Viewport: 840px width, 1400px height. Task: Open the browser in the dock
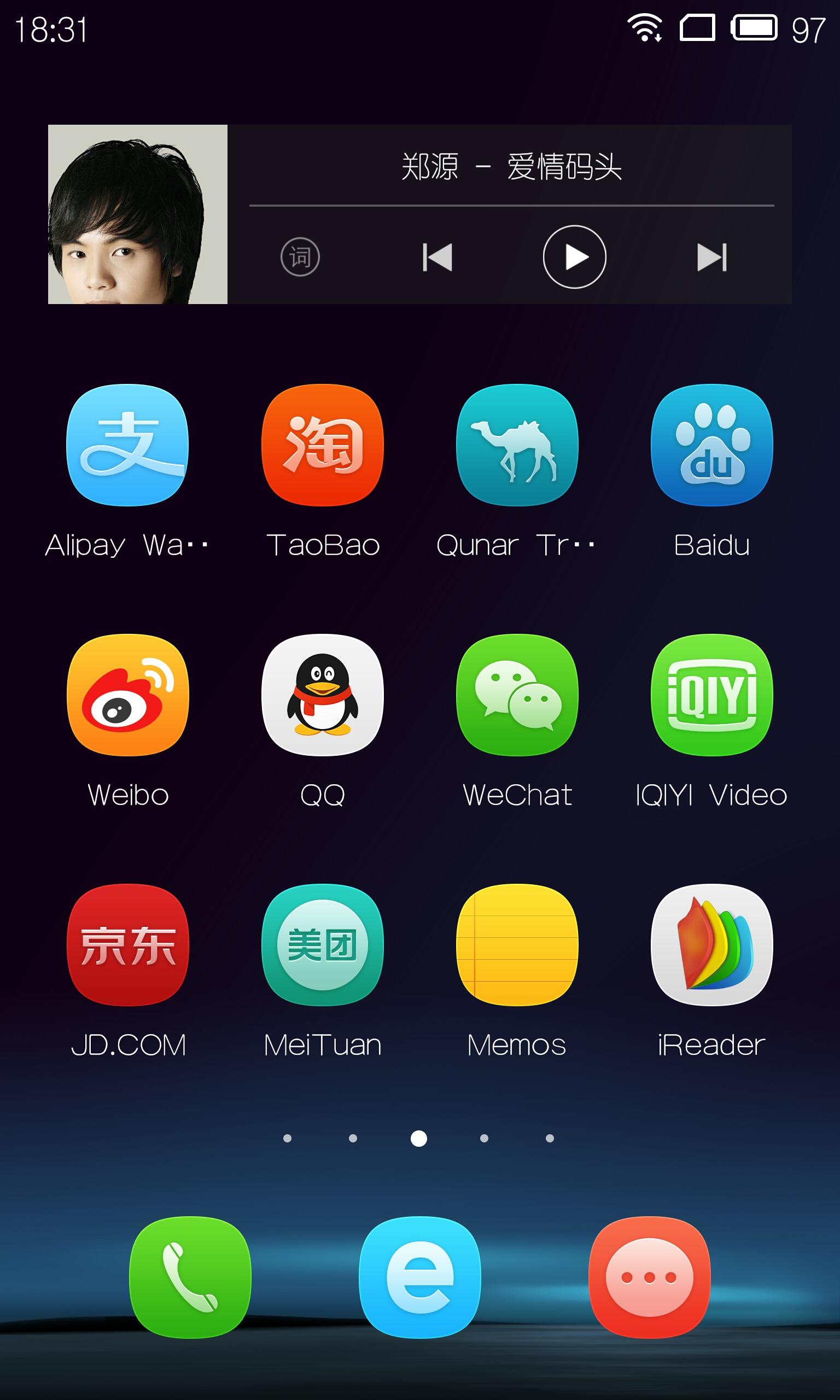click(x=420, y=1277)
